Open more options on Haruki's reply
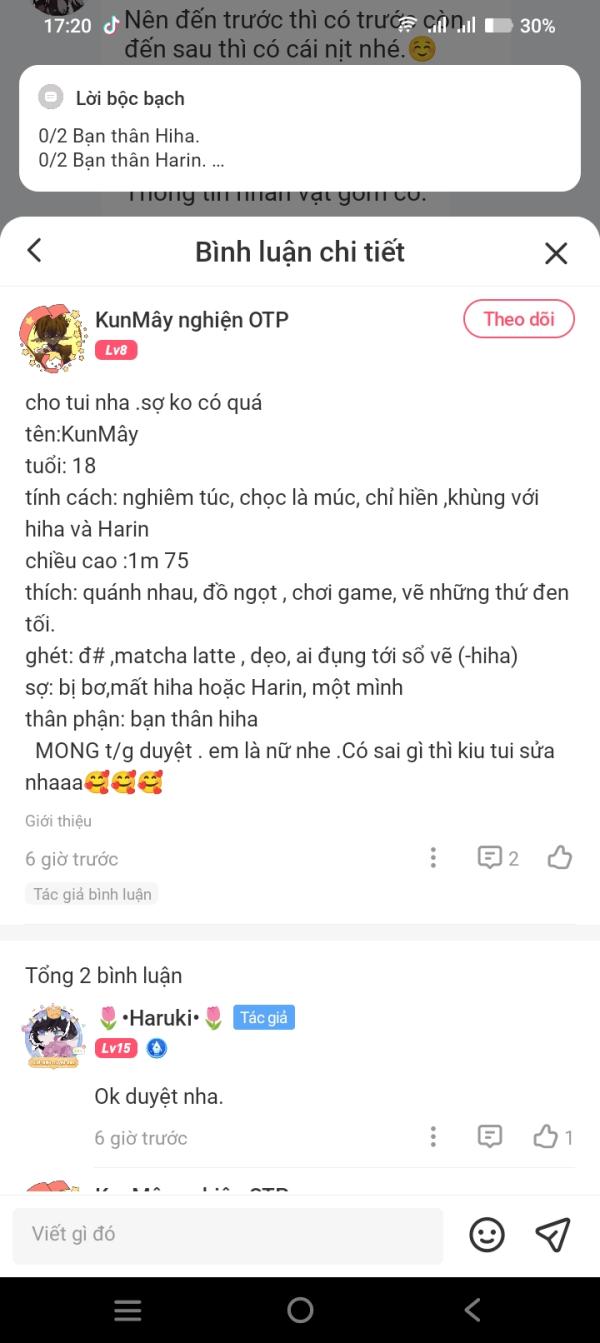The image size is (600, 1343). point(433,1137)
